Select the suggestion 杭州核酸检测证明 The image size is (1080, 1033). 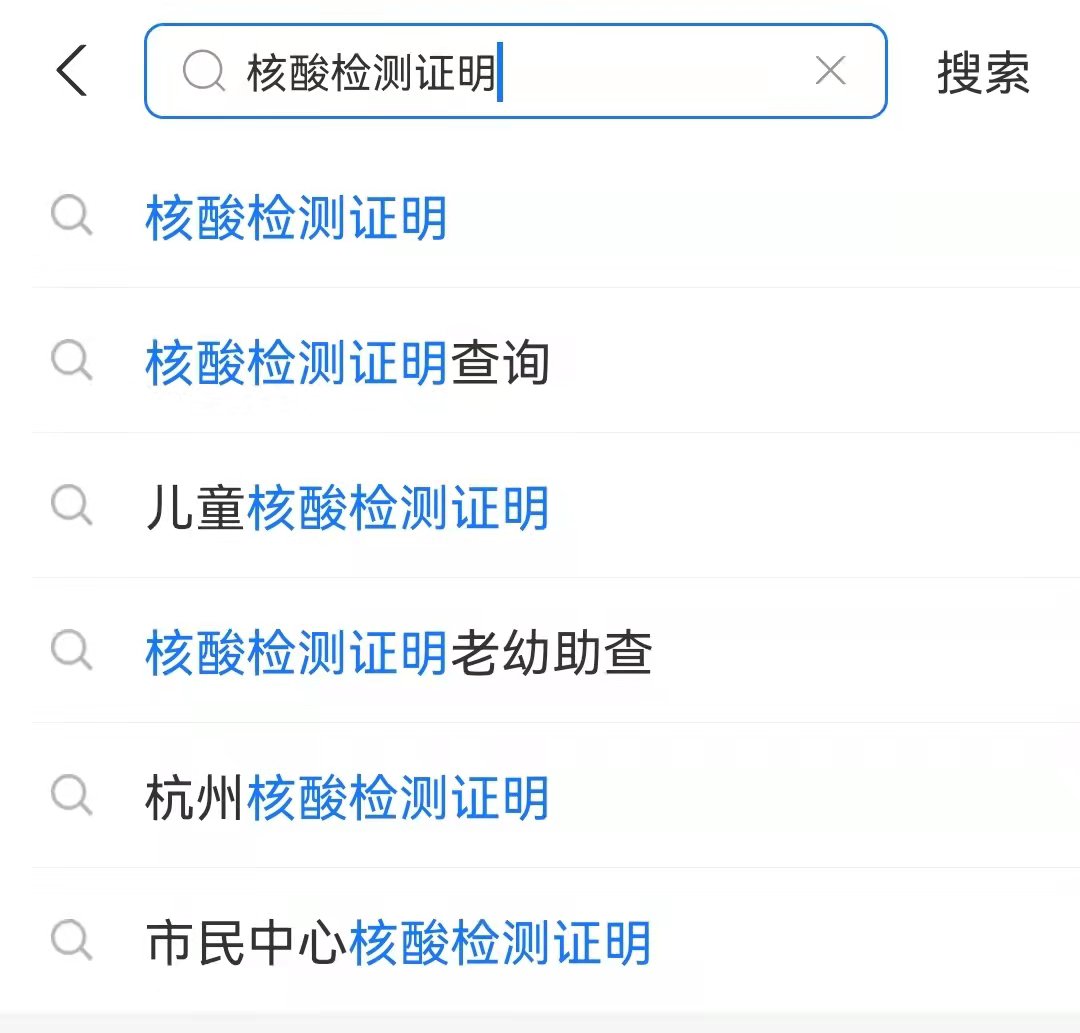click(x=347, y=798)
